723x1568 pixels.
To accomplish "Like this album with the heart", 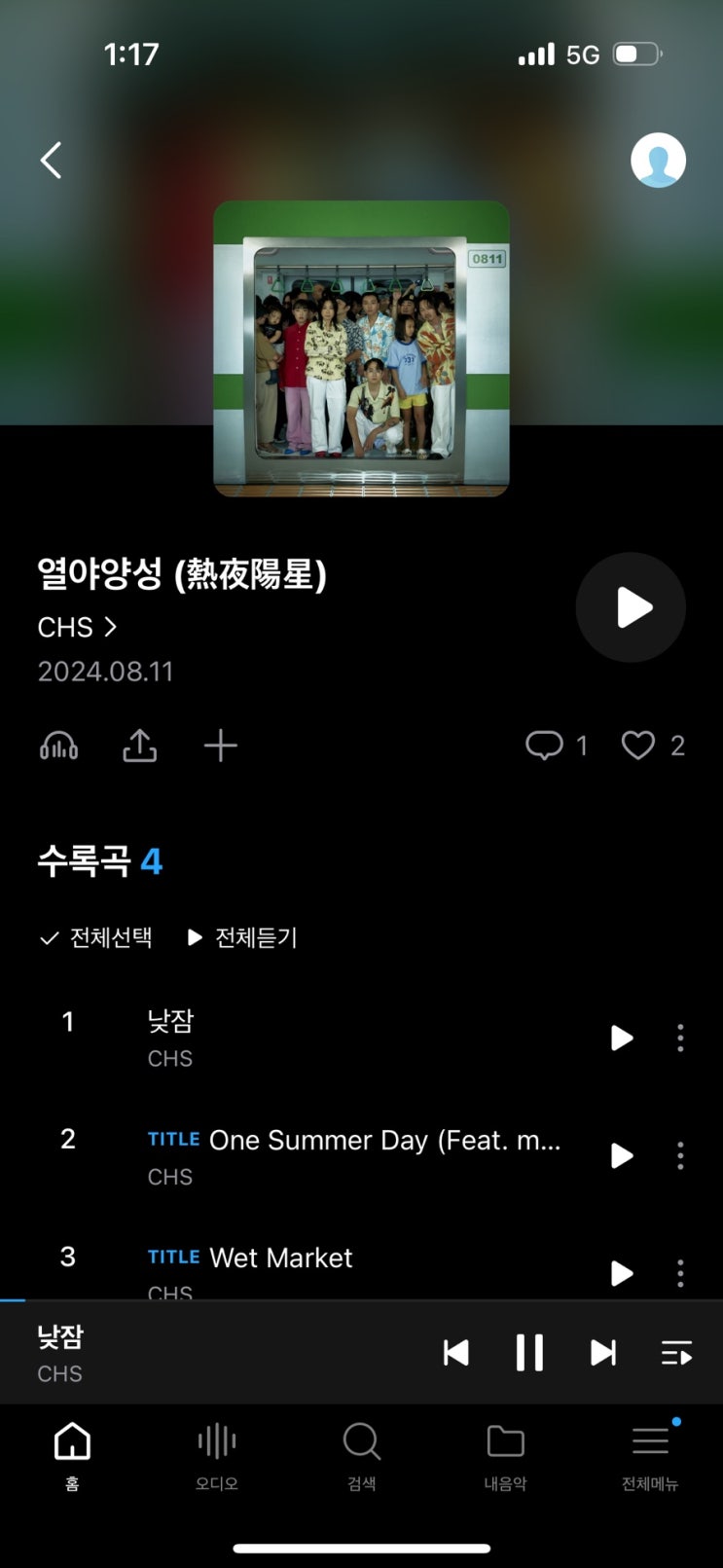I will tap(638, 746).
